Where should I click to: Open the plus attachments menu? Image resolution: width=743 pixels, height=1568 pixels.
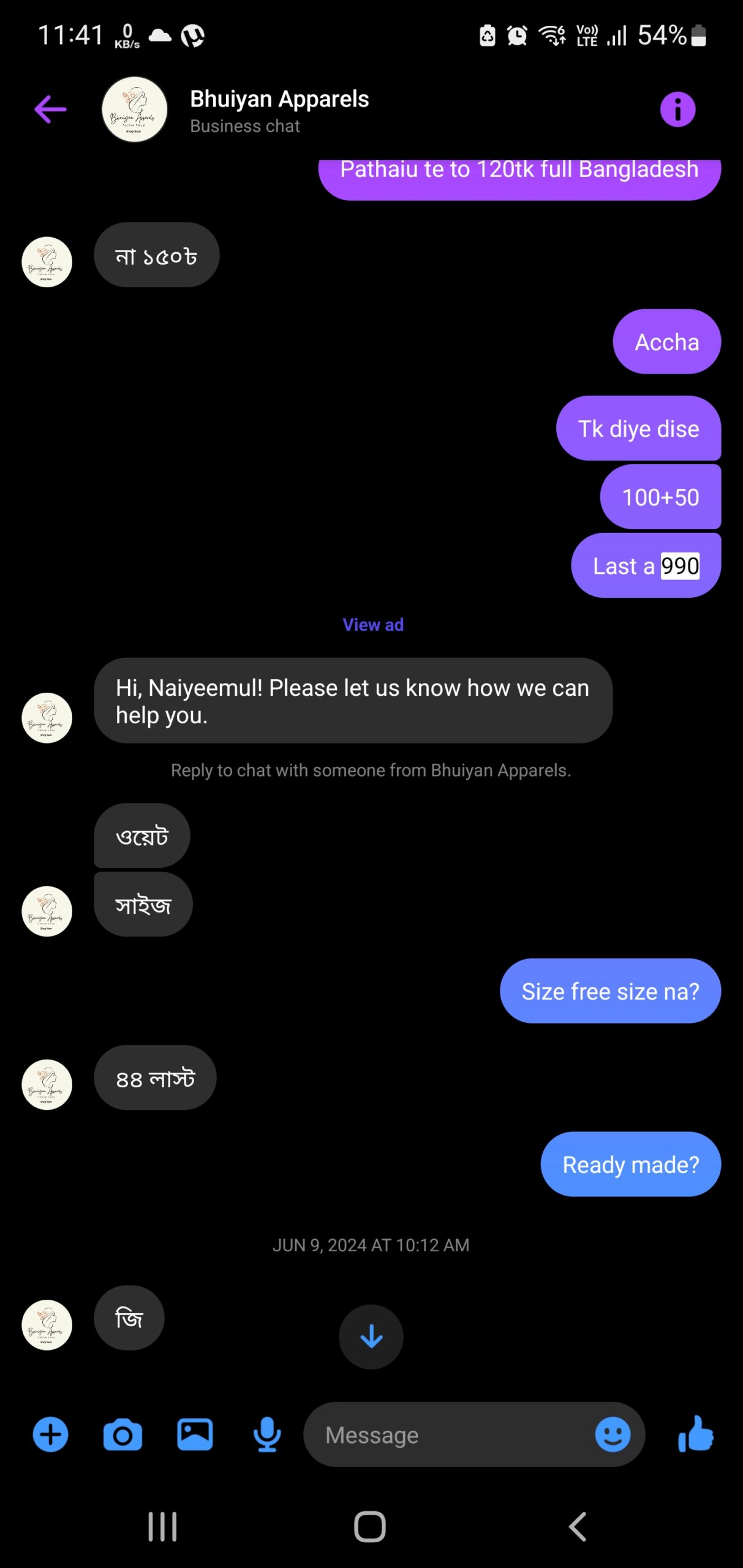click(50, 1434)
